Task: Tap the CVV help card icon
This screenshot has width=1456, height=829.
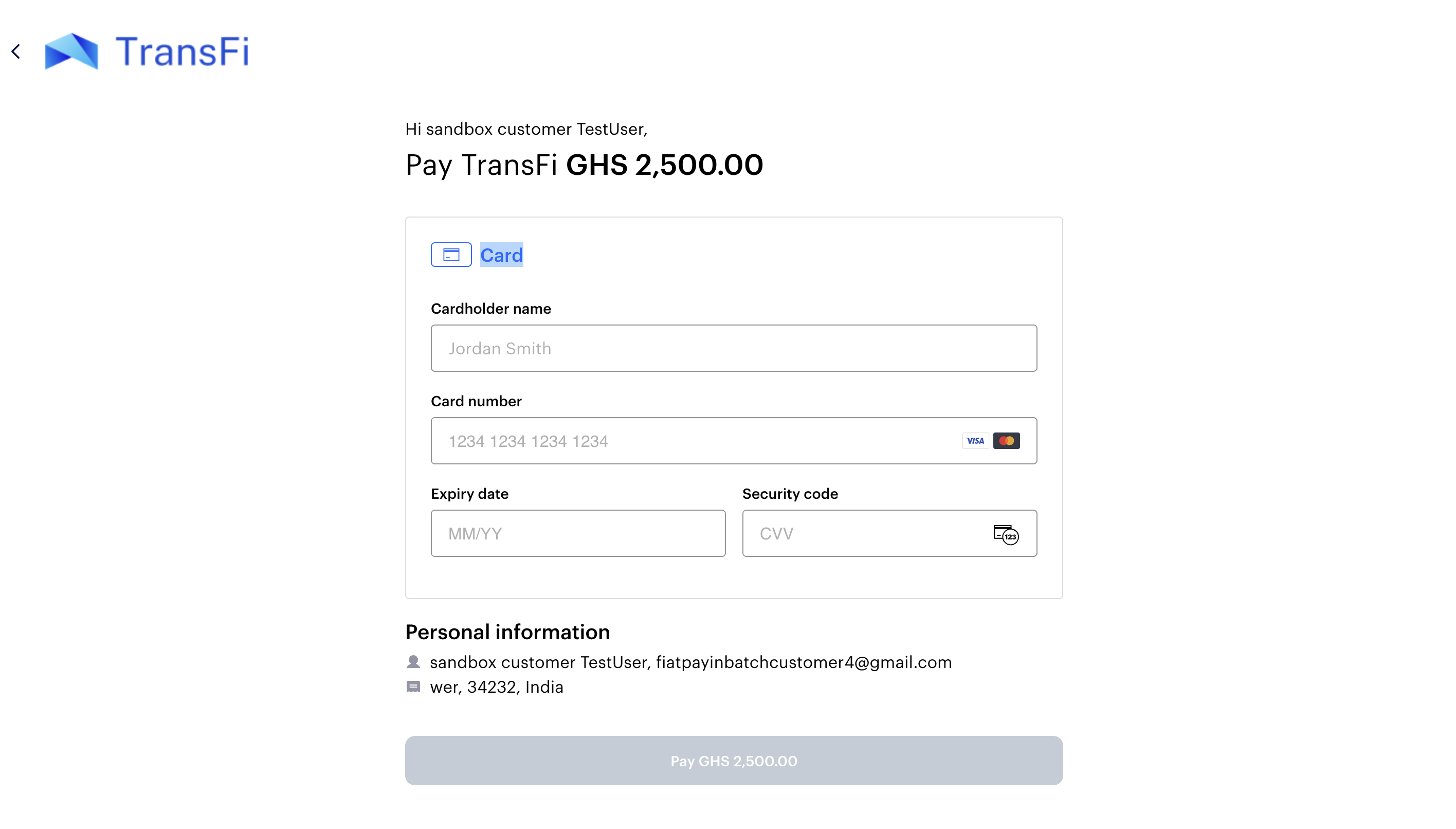Action: [1005, 534]
